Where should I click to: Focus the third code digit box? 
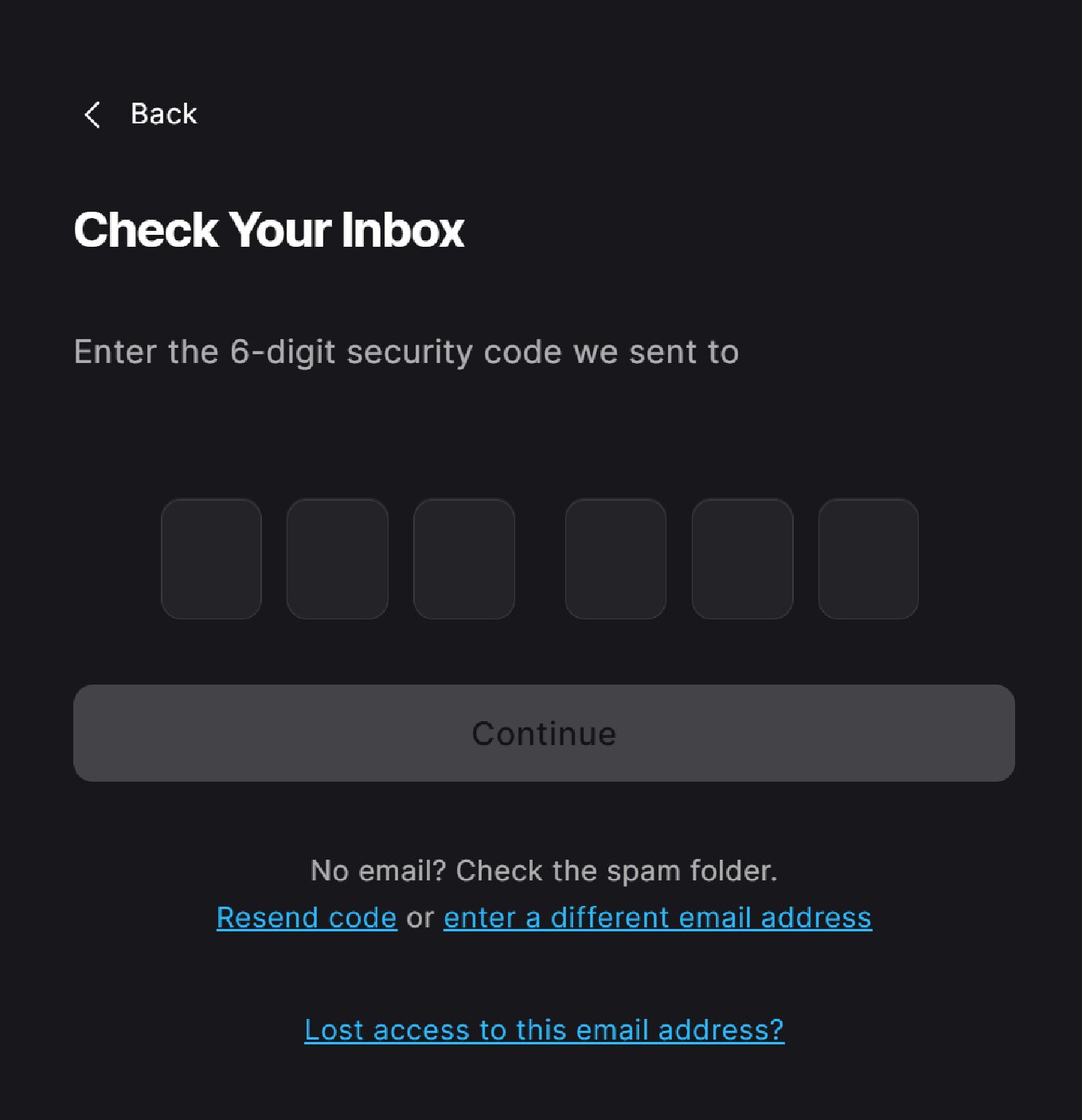(464, 559)
